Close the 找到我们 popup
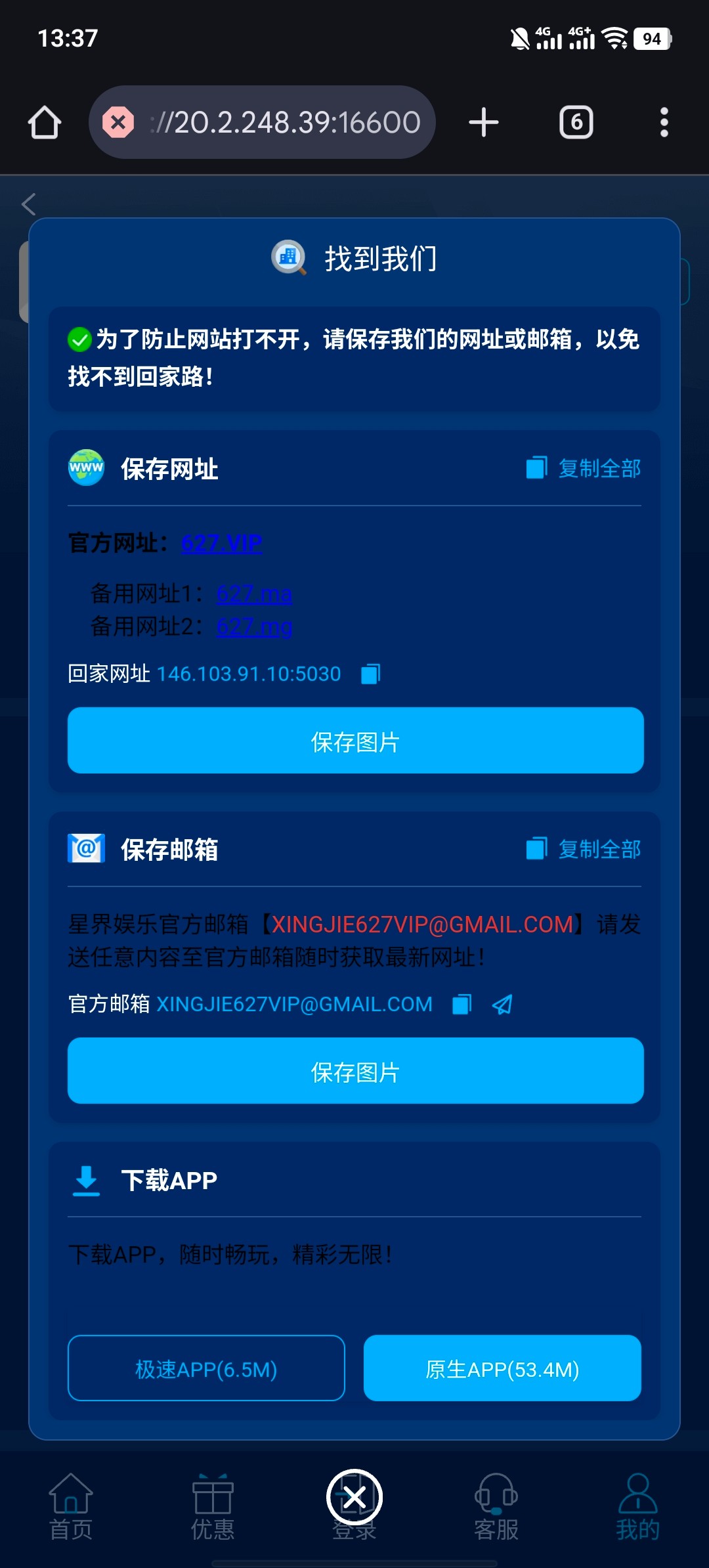The image size is (709, 1568). point(354,1497)
